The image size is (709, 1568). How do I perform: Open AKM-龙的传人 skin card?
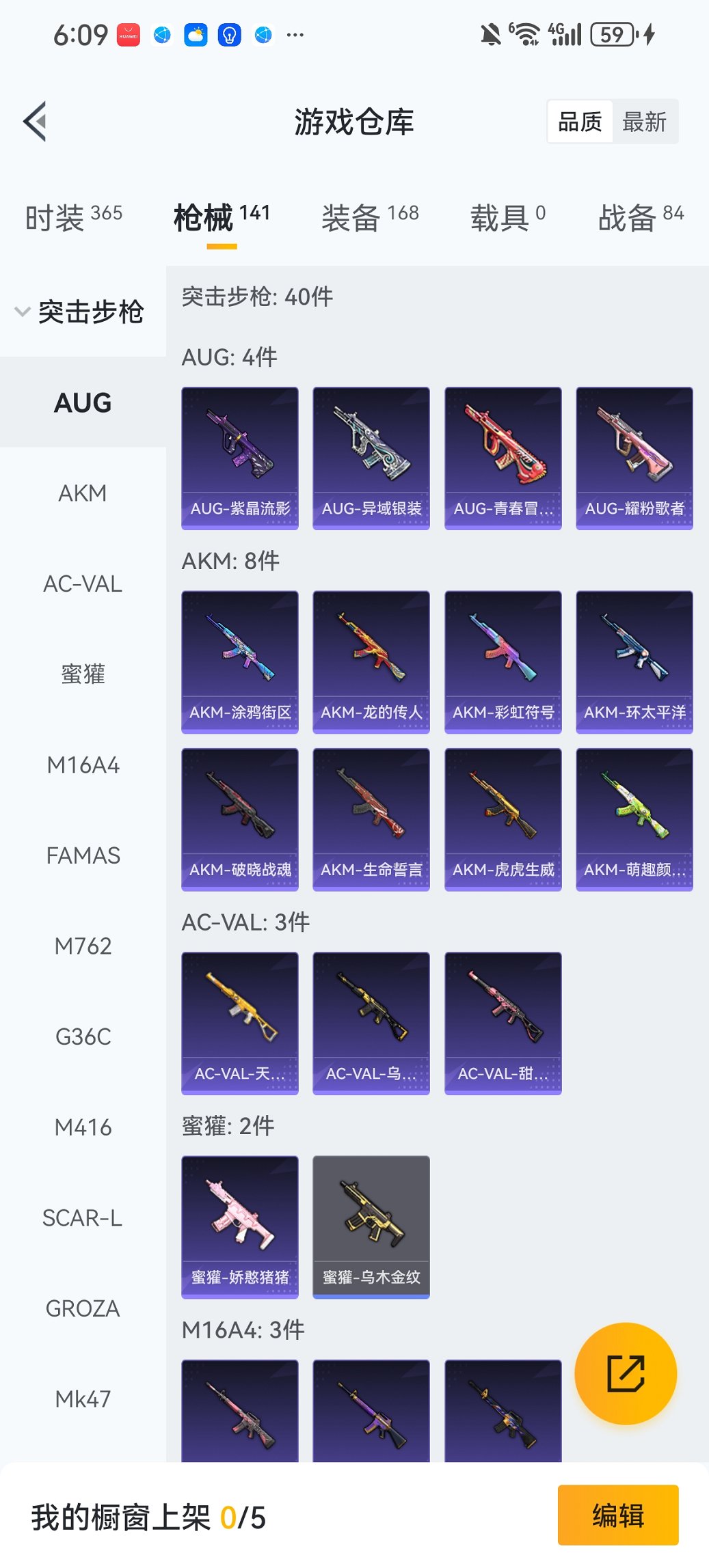371,661
